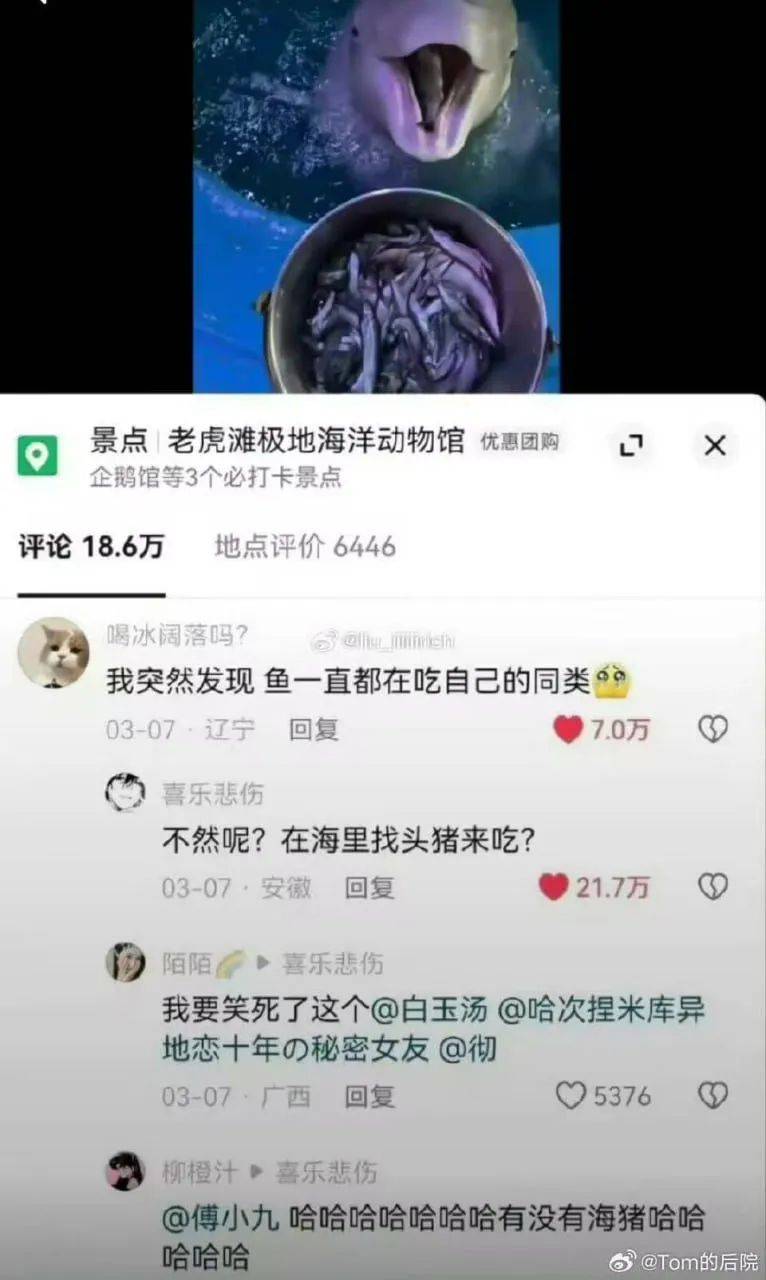
Task: Like 喜乐悲伤's reply about finding a pig
Action: [x=554, y=887]
